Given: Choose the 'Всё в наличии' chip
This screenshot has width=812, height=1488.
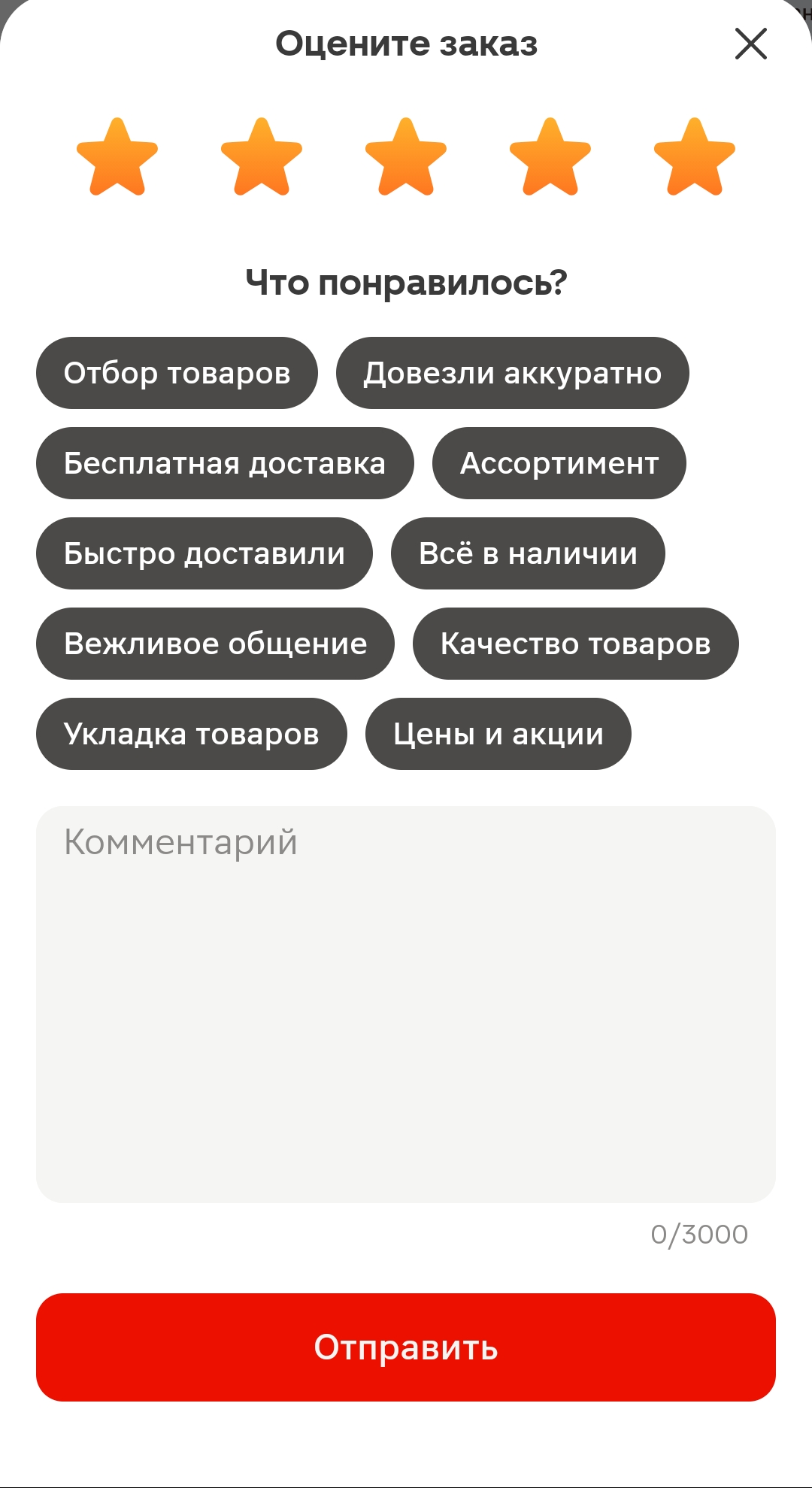Looking at the screenshot, I should 528,553.
